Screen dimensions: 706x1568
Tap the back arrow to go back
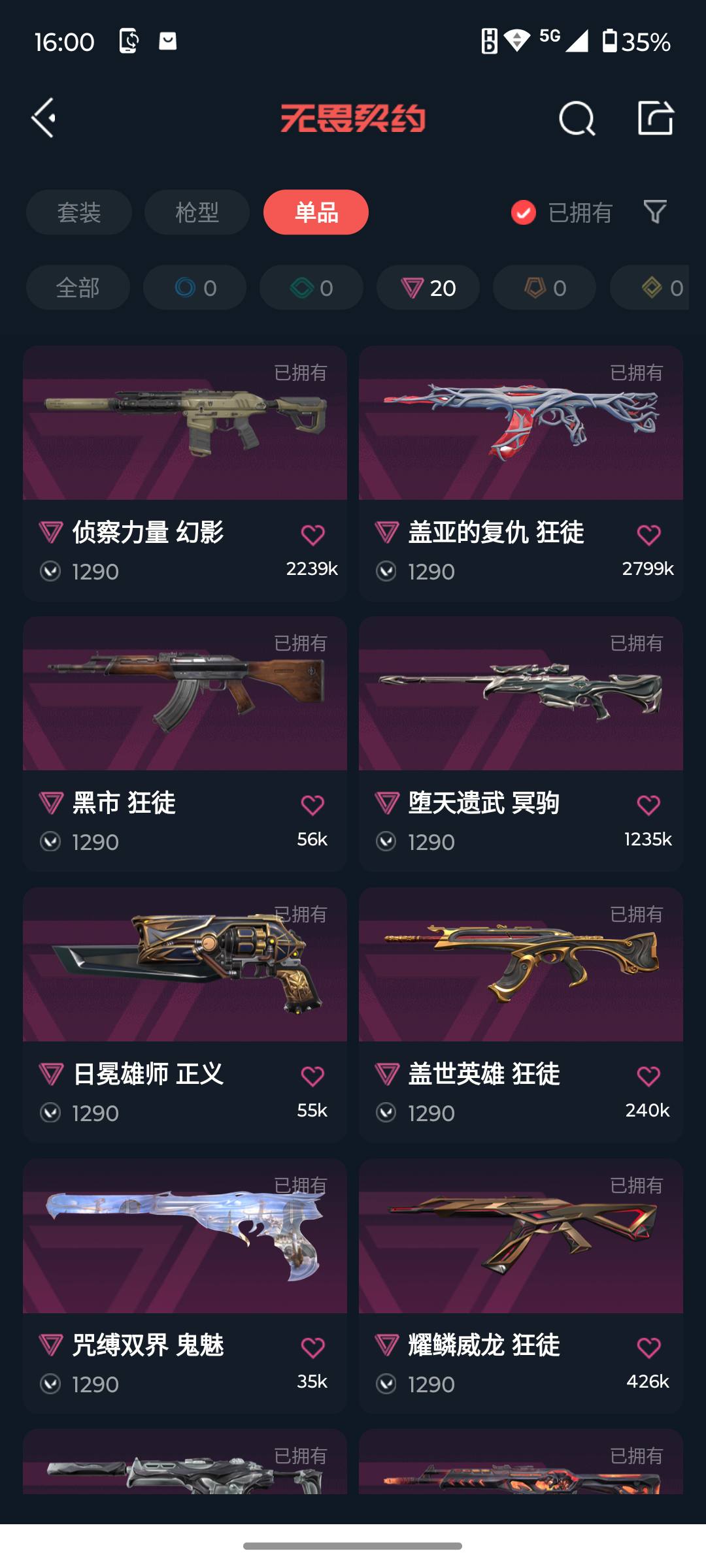click(43, 118)
